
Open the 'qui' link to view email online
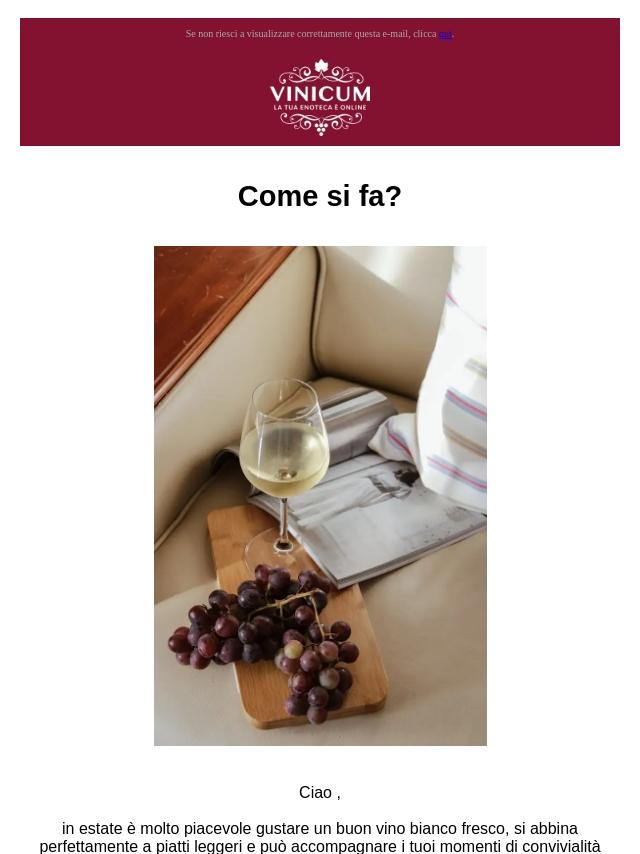[x=445, y=35]
